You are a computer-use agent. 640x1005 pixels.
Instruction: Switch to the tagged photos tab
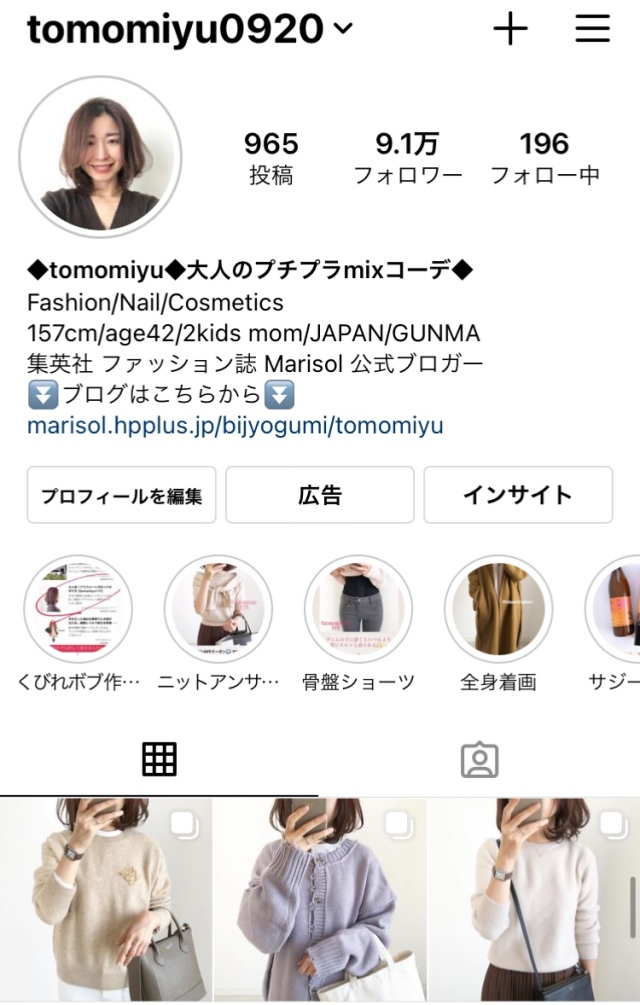(x=479, y=760)
